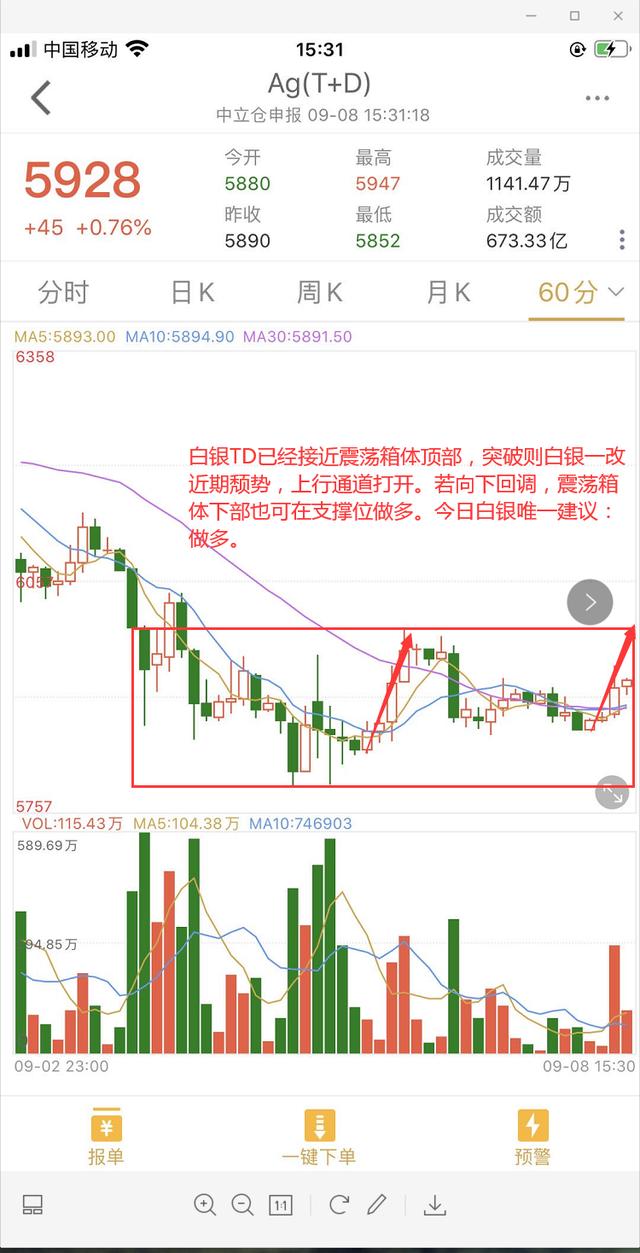Screen dimensions: 640x1253
Task: Open the thumbnail gallery view icon
Action: tap(32, 1205)
